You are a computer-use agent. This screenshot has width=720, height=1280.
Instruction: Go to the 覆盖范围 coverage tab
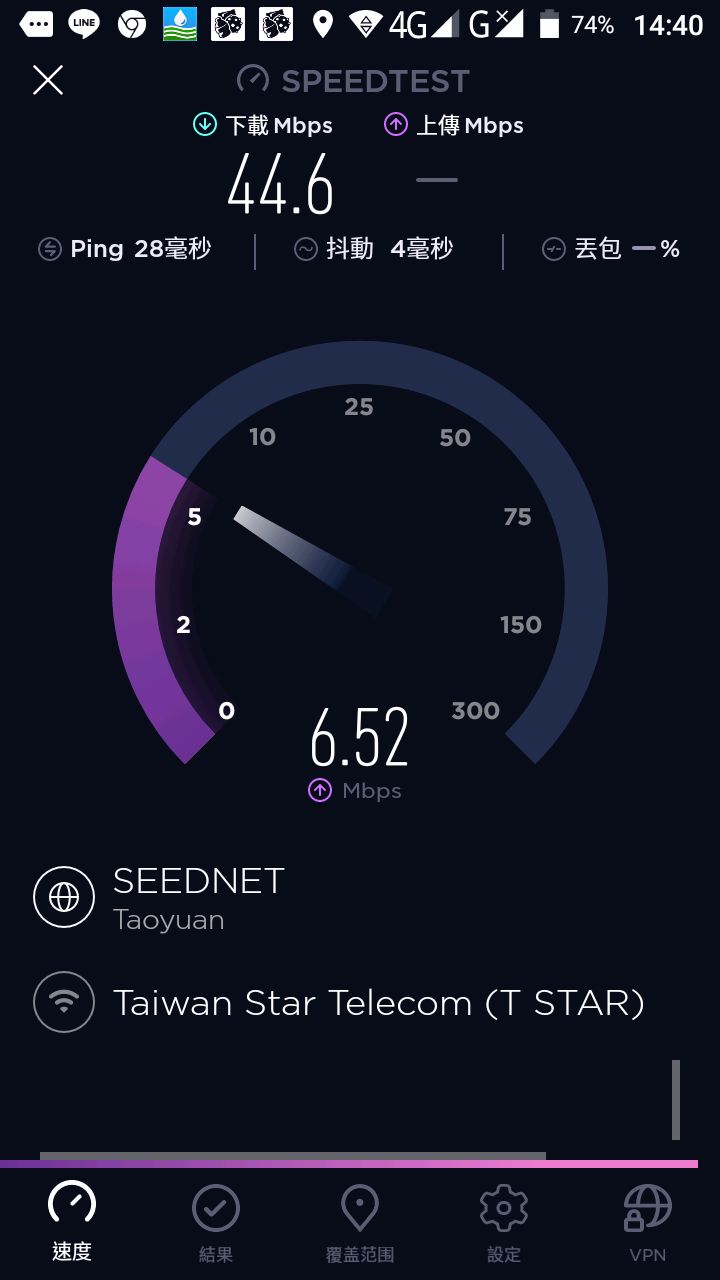pos(360,1222)
